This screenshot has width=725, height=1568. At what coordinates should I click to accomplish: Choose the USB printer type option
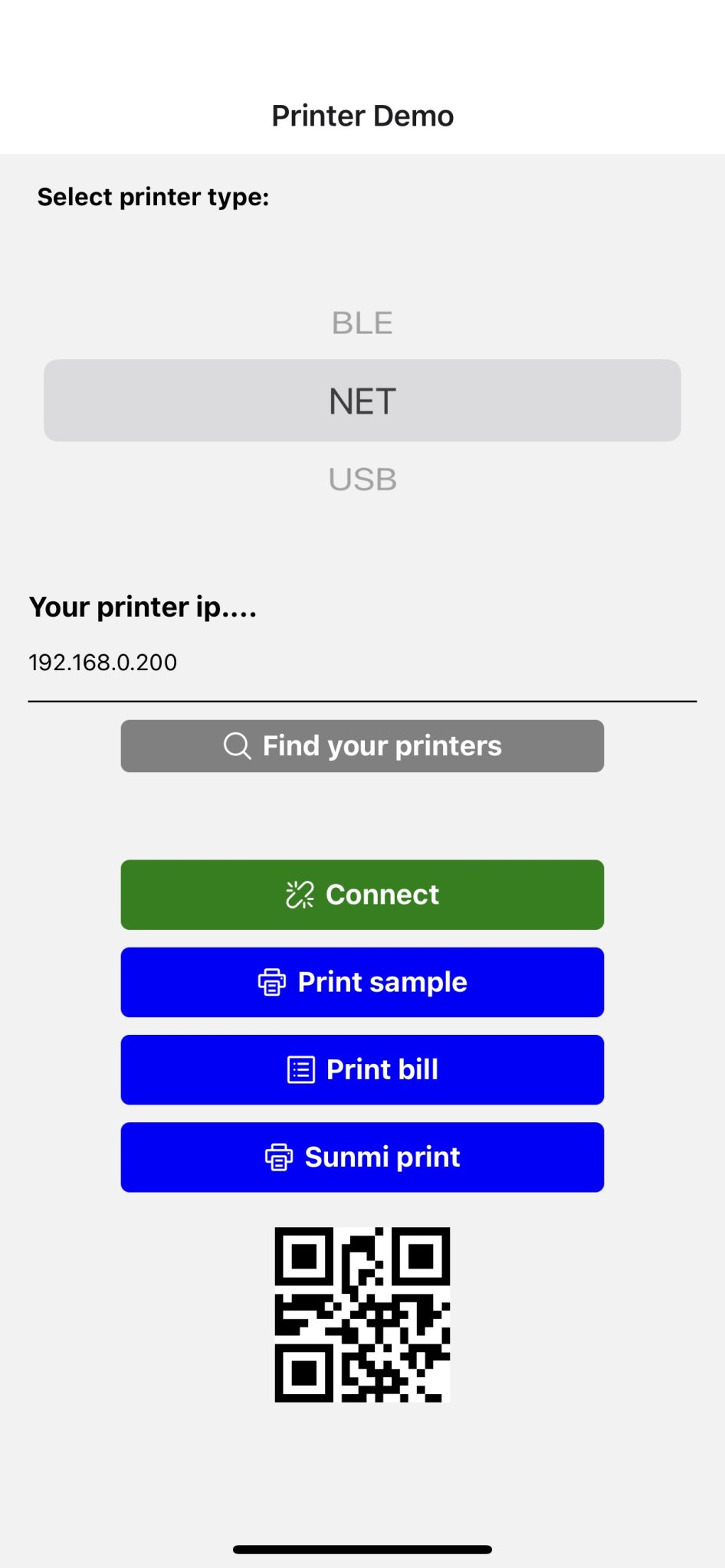(362, 480)
